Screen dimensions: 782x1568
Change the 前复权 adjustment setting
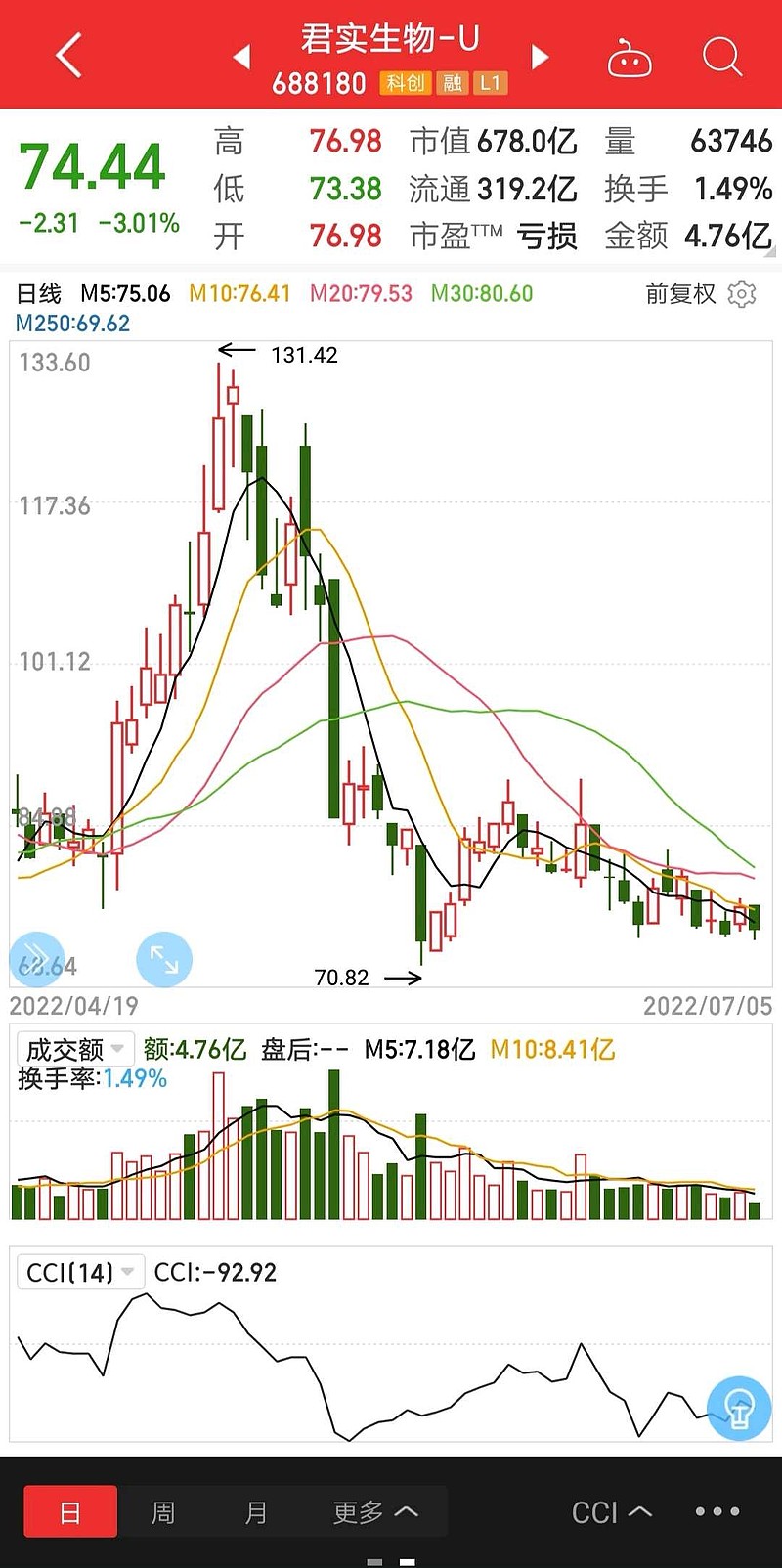coord(680,294)
